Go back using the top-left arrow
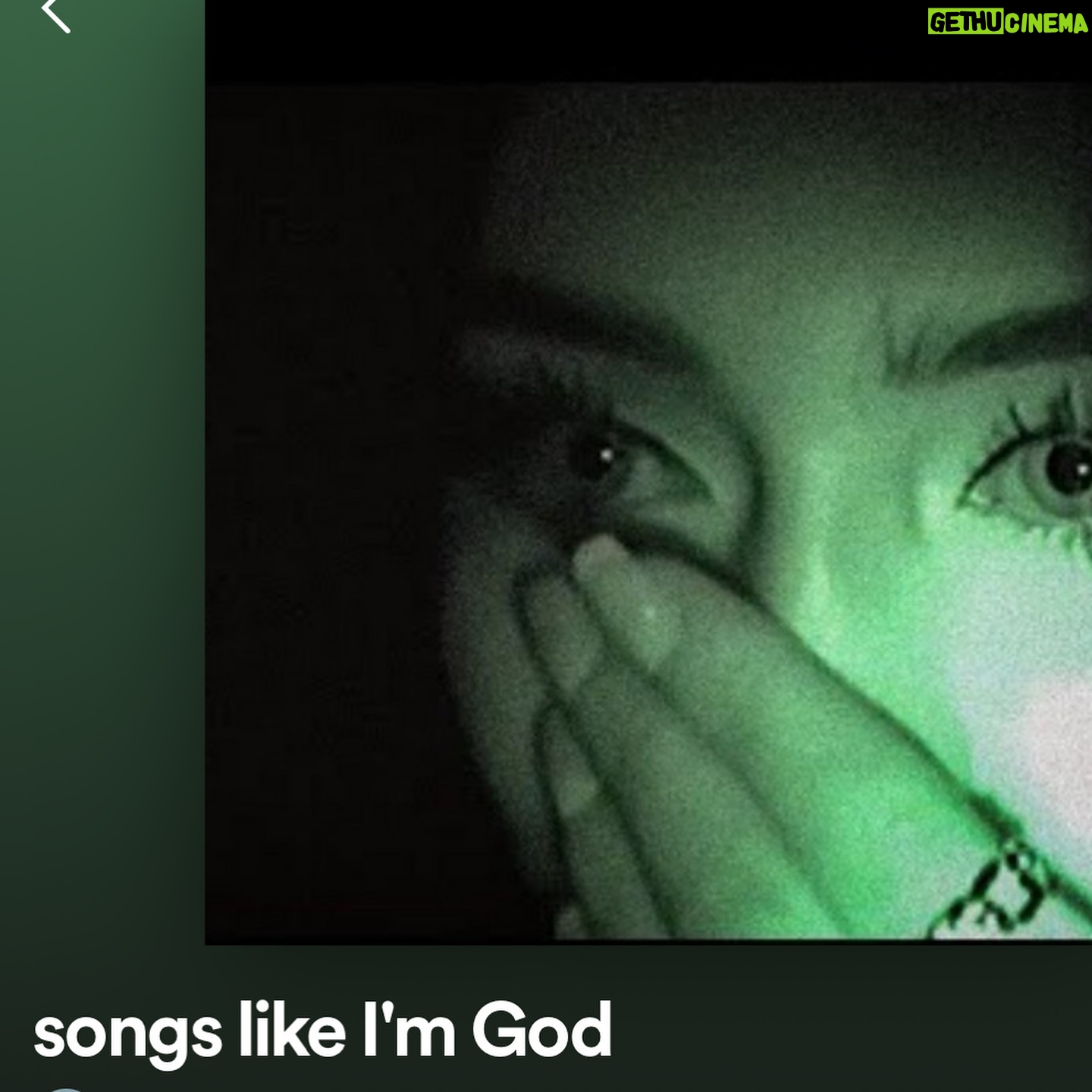Screen dimensions: 1092x1092 pos(55,14)
